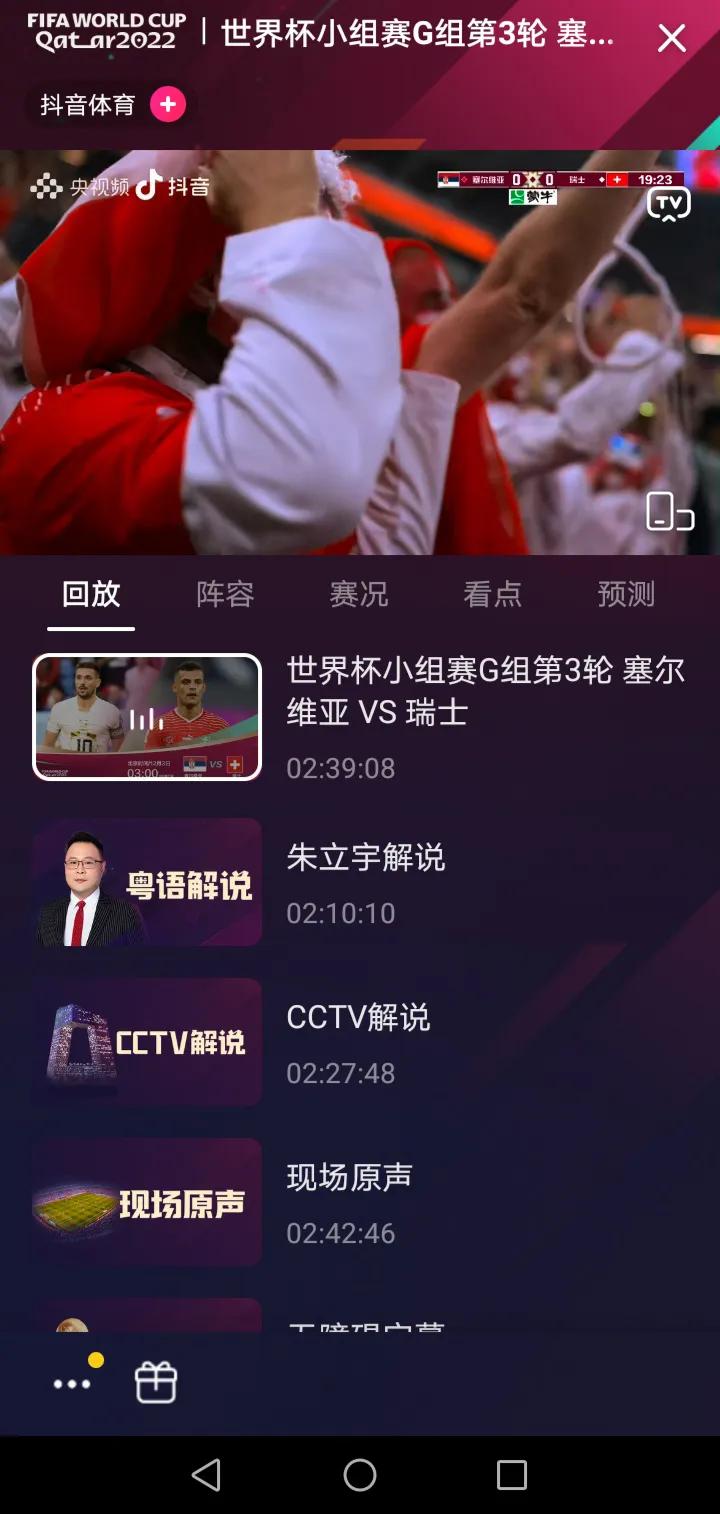Tap the 粤语解说 host thumbnail
Image resolution: width=720 pixels, height=1514 pixels.
pos(146,883)
